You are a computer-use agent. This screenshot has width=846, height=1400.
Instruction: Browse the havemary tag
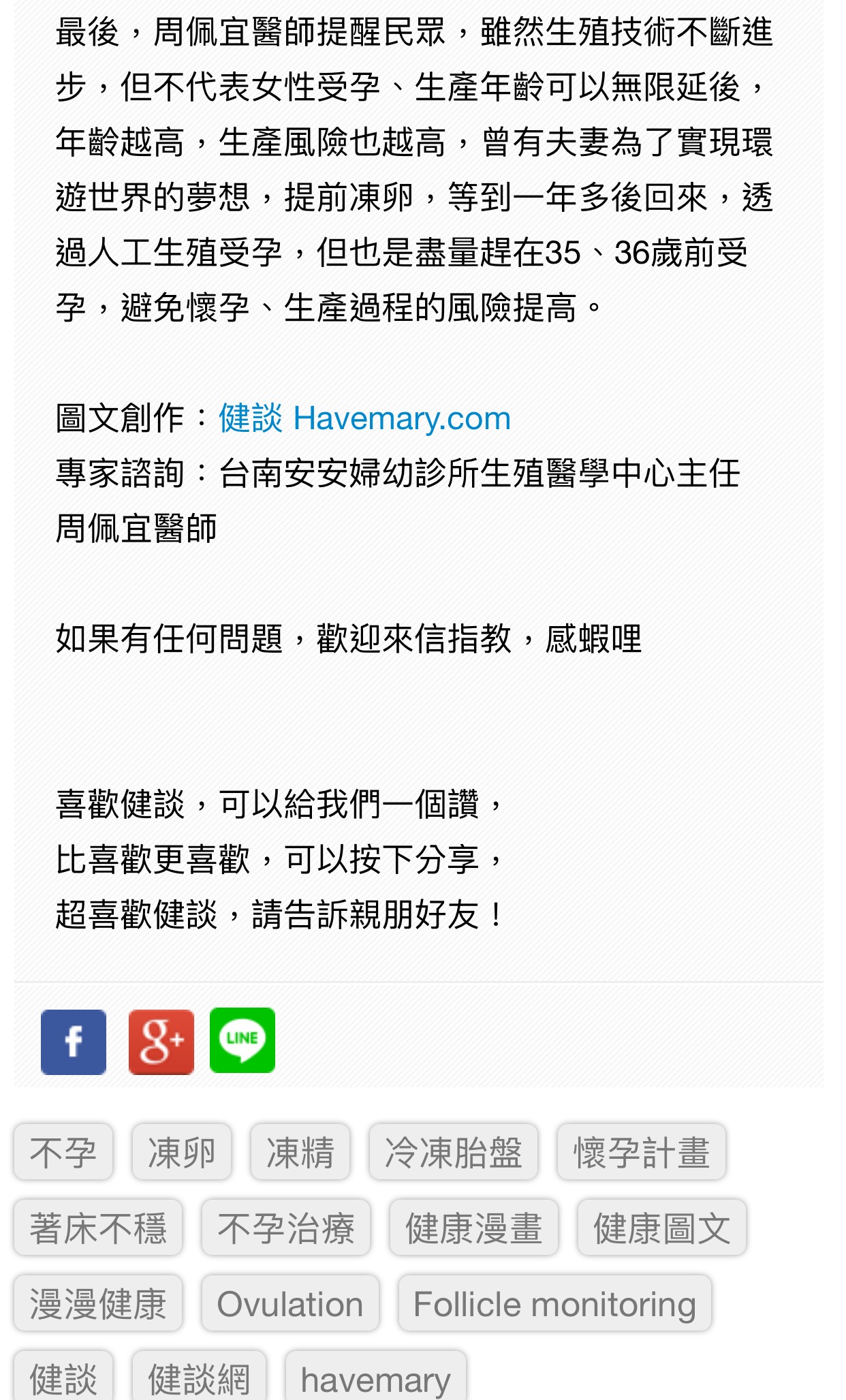point(376,1378)
